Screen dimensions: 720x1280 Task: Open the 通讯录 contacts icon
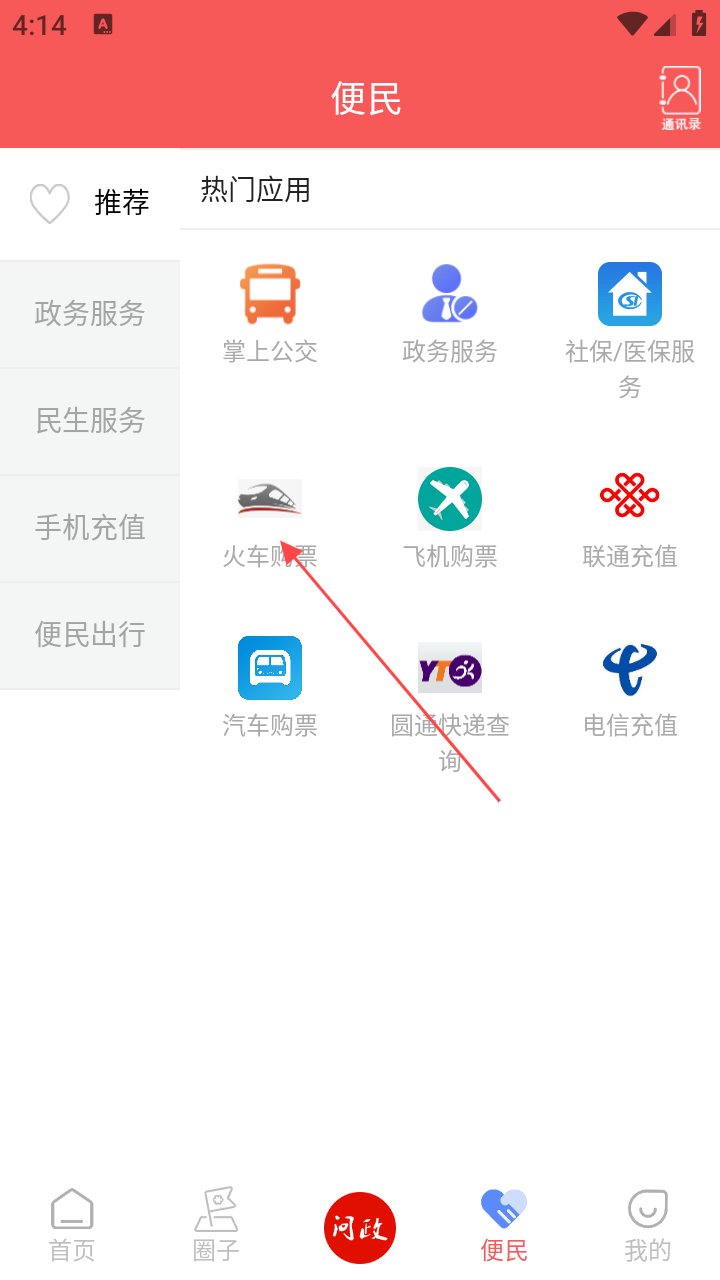point(680,98)
